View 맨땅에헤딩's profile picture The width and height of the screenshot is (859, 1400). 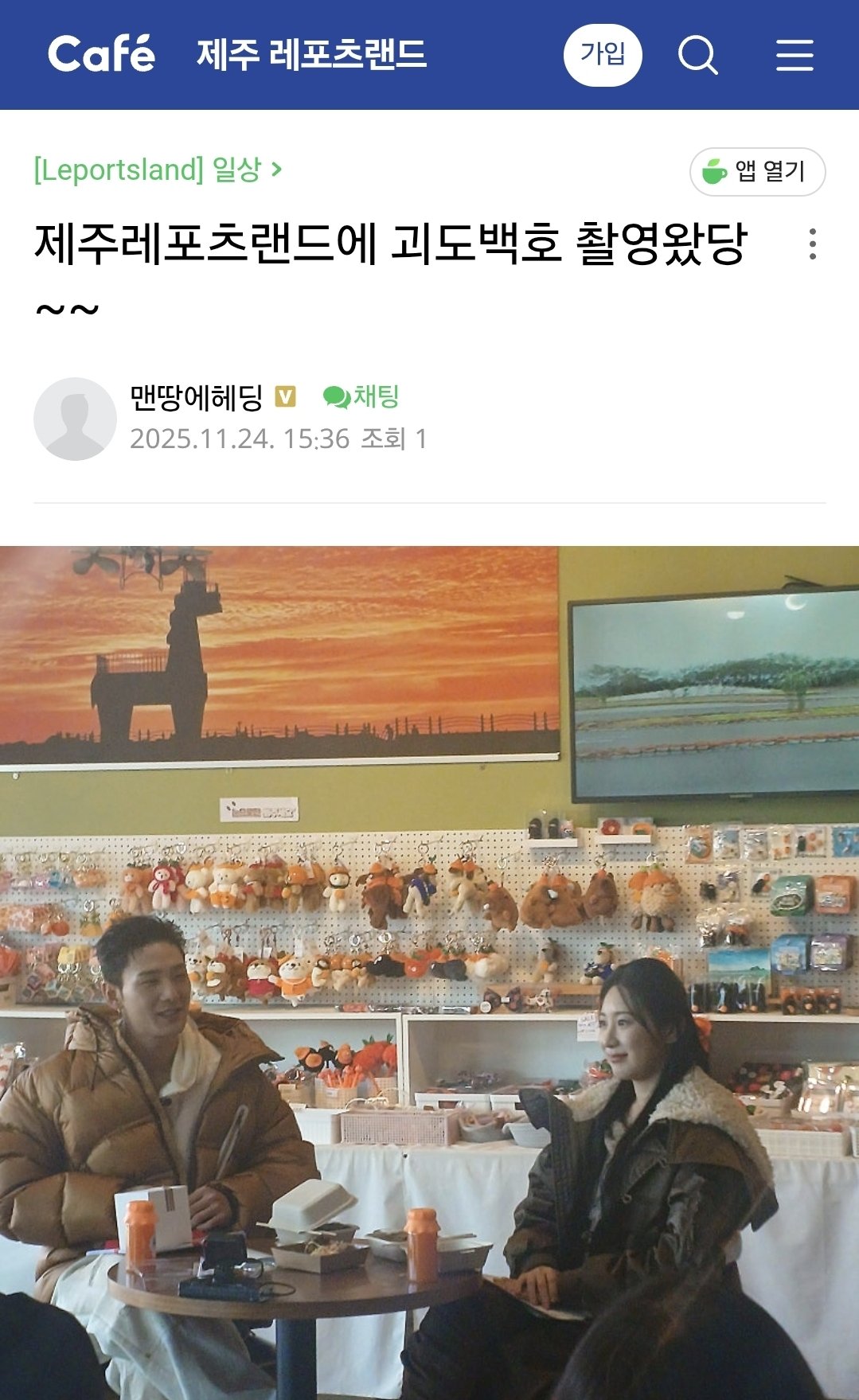tap(76, 419)
